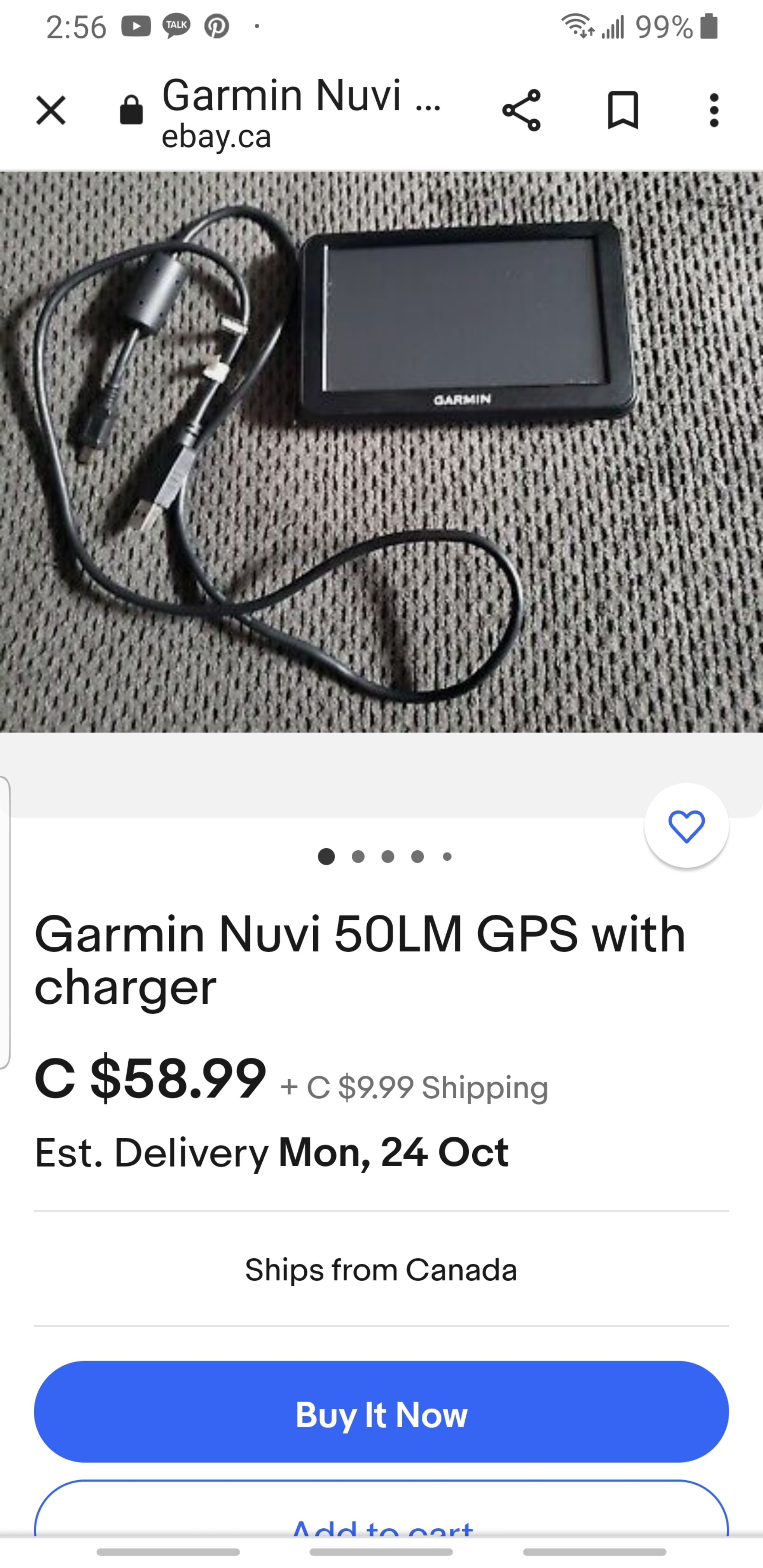Share this eBay listing
The image size is (763, 1568).
521,110
